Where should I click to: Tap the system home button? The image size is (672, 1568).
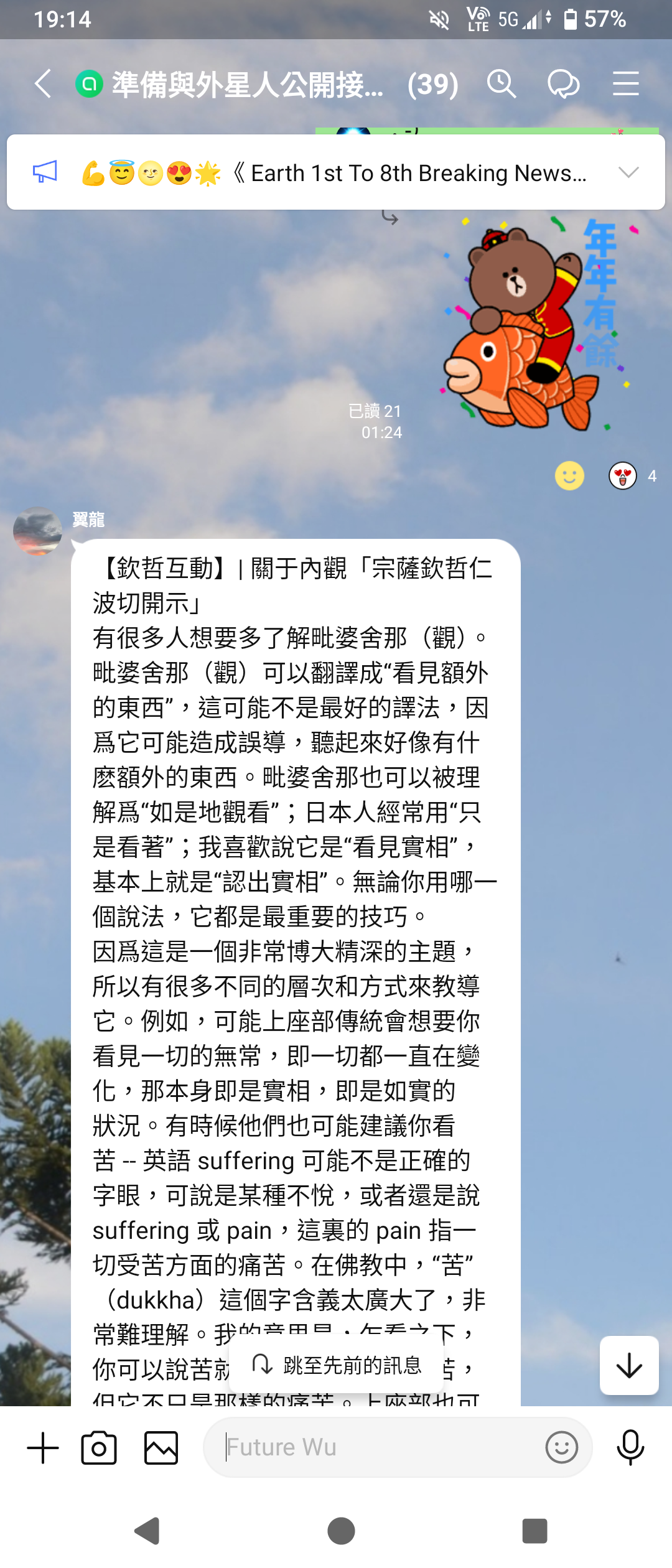341,1531
